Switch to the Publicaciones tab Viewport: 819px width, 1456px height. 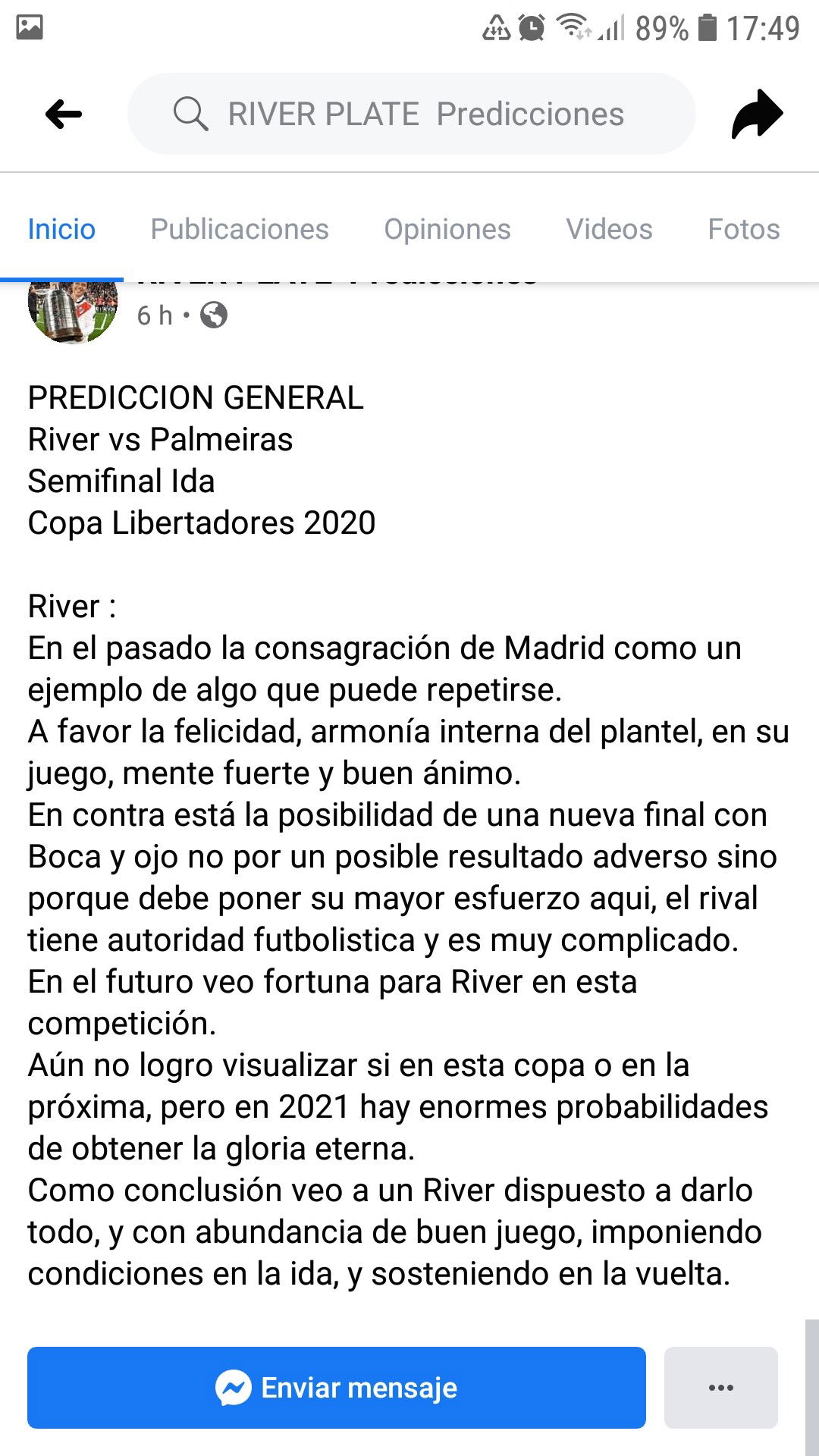tap(240, 229)
